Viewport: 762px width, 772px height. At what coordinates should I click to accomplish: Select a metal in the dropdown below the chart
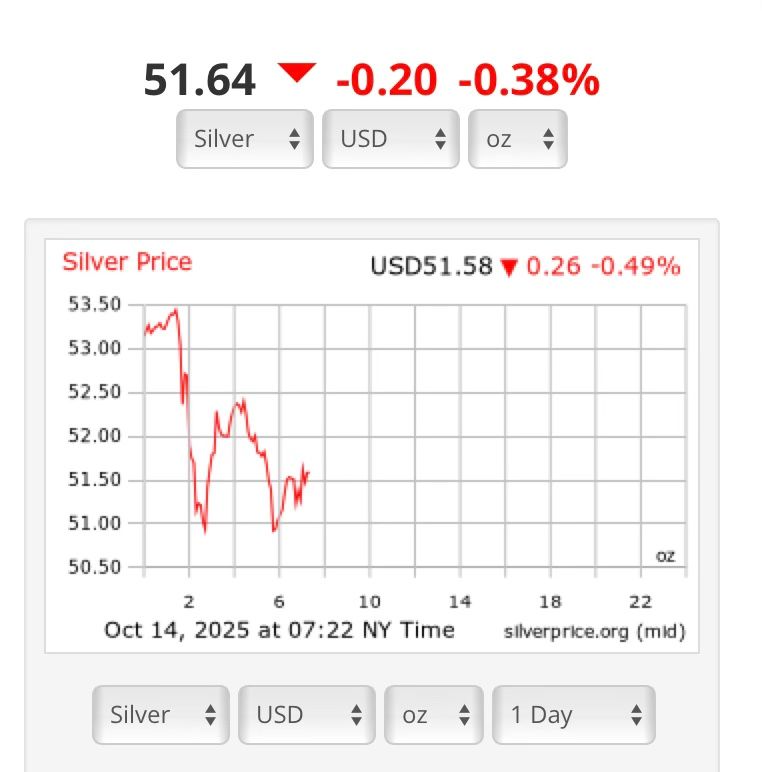coord(162,715)
